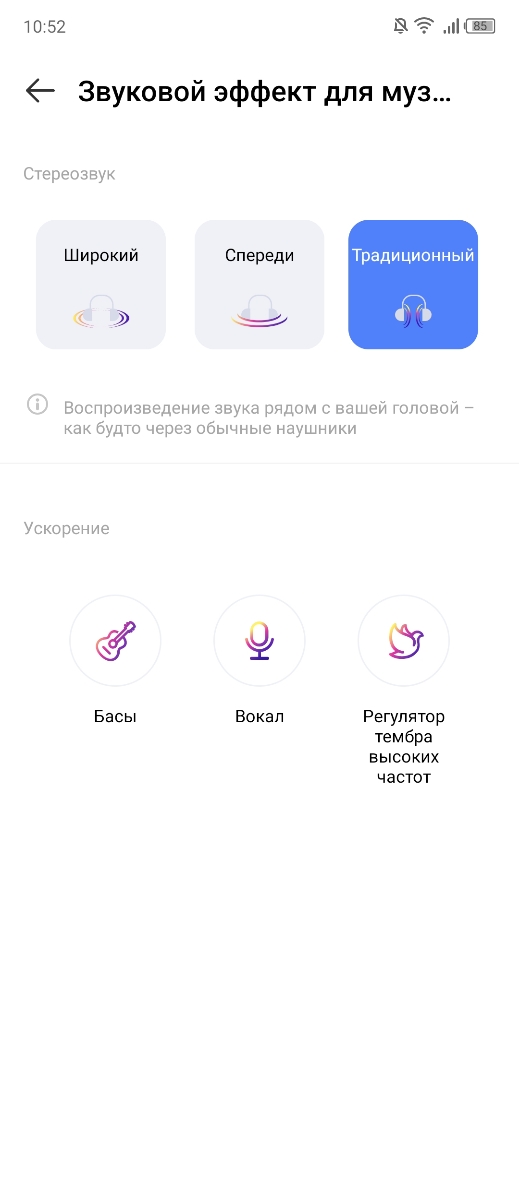Enable the Басы guitar boost
The width and height of the screenshot is (519, 1180).
[115, 641]
